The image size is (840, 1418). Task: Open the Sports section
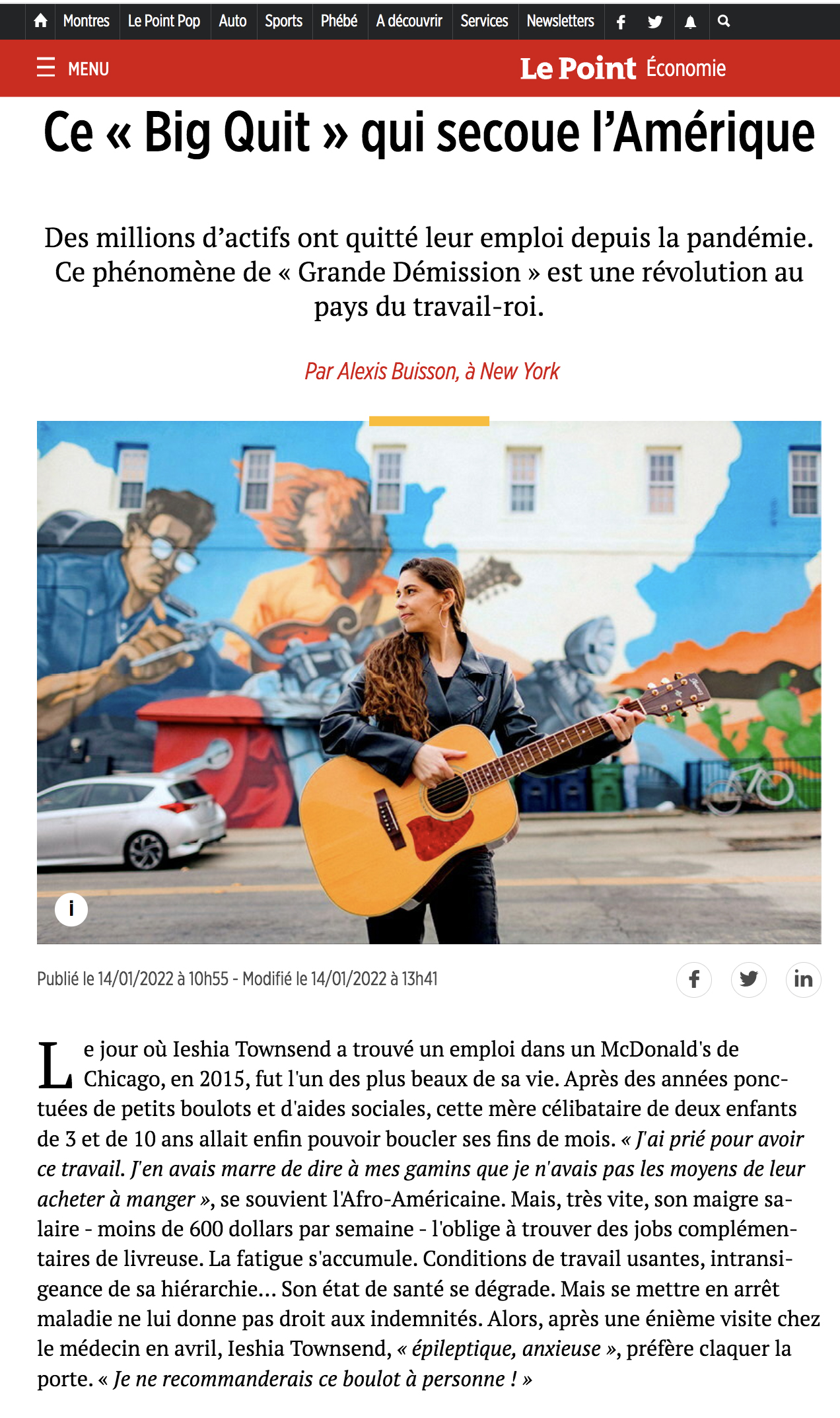coord(283,21)
